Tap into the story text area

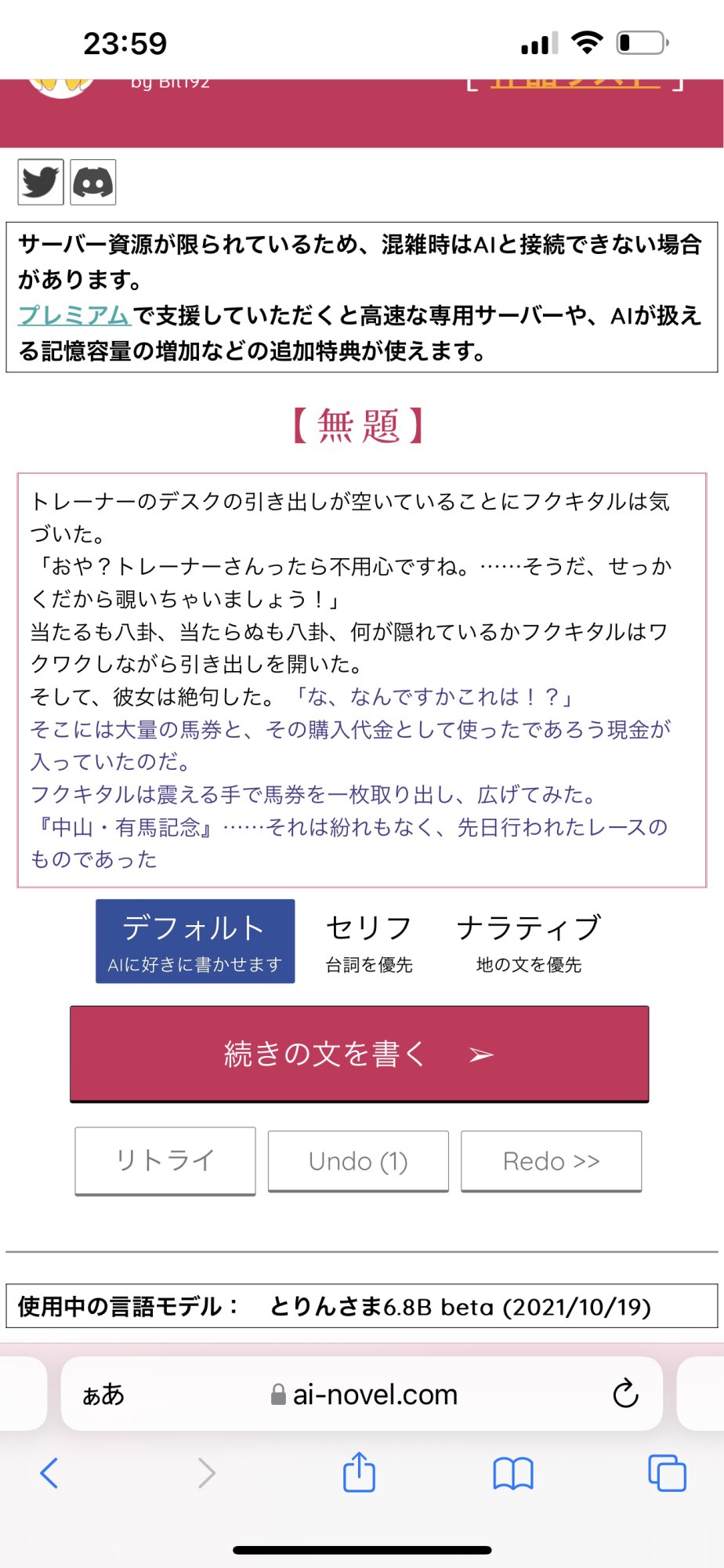coord(362,681)
